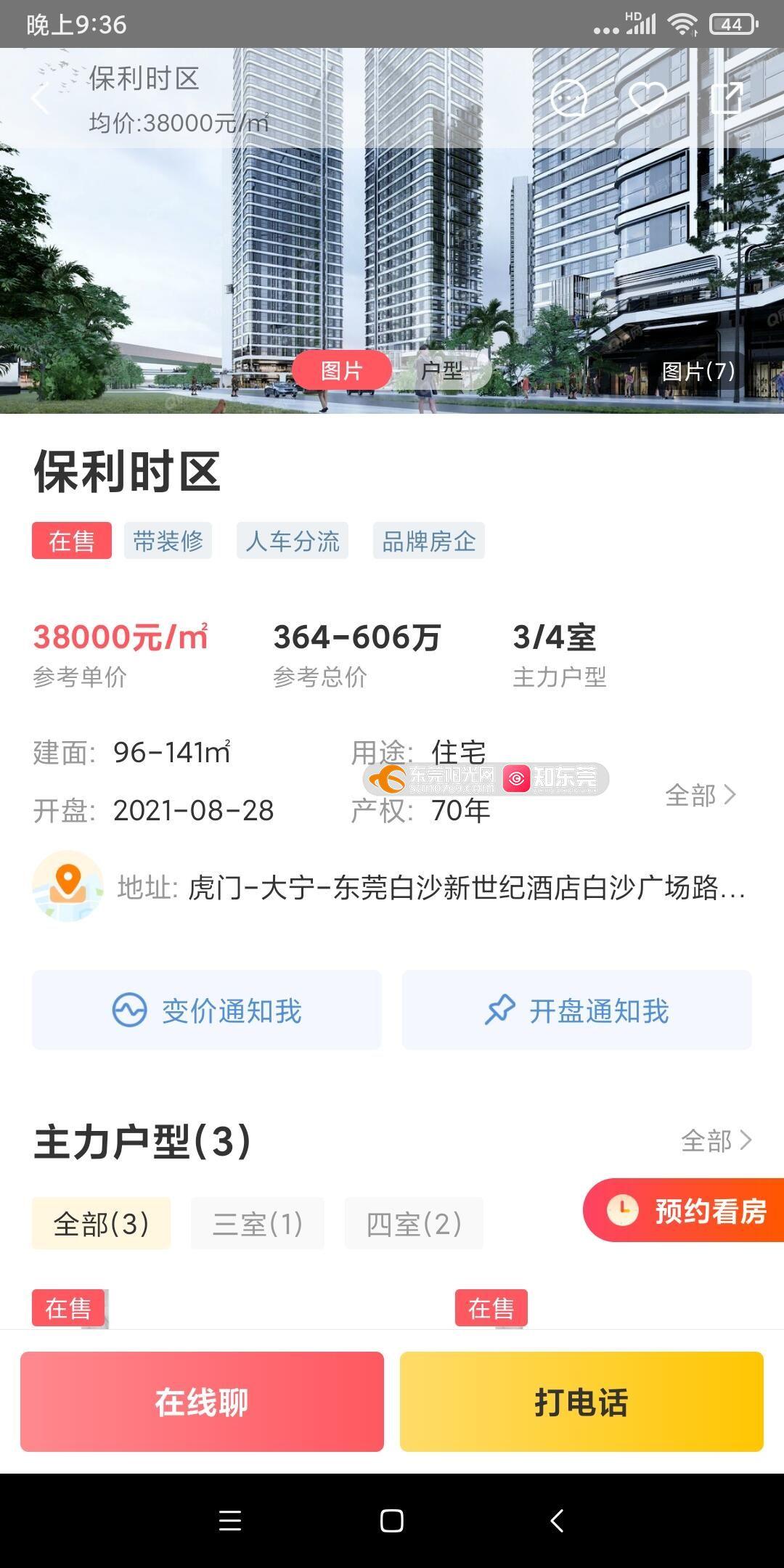Screen dimensions: 784x1568
Task: Filter layouts by 三室(1)
Action: [257, 1224]
